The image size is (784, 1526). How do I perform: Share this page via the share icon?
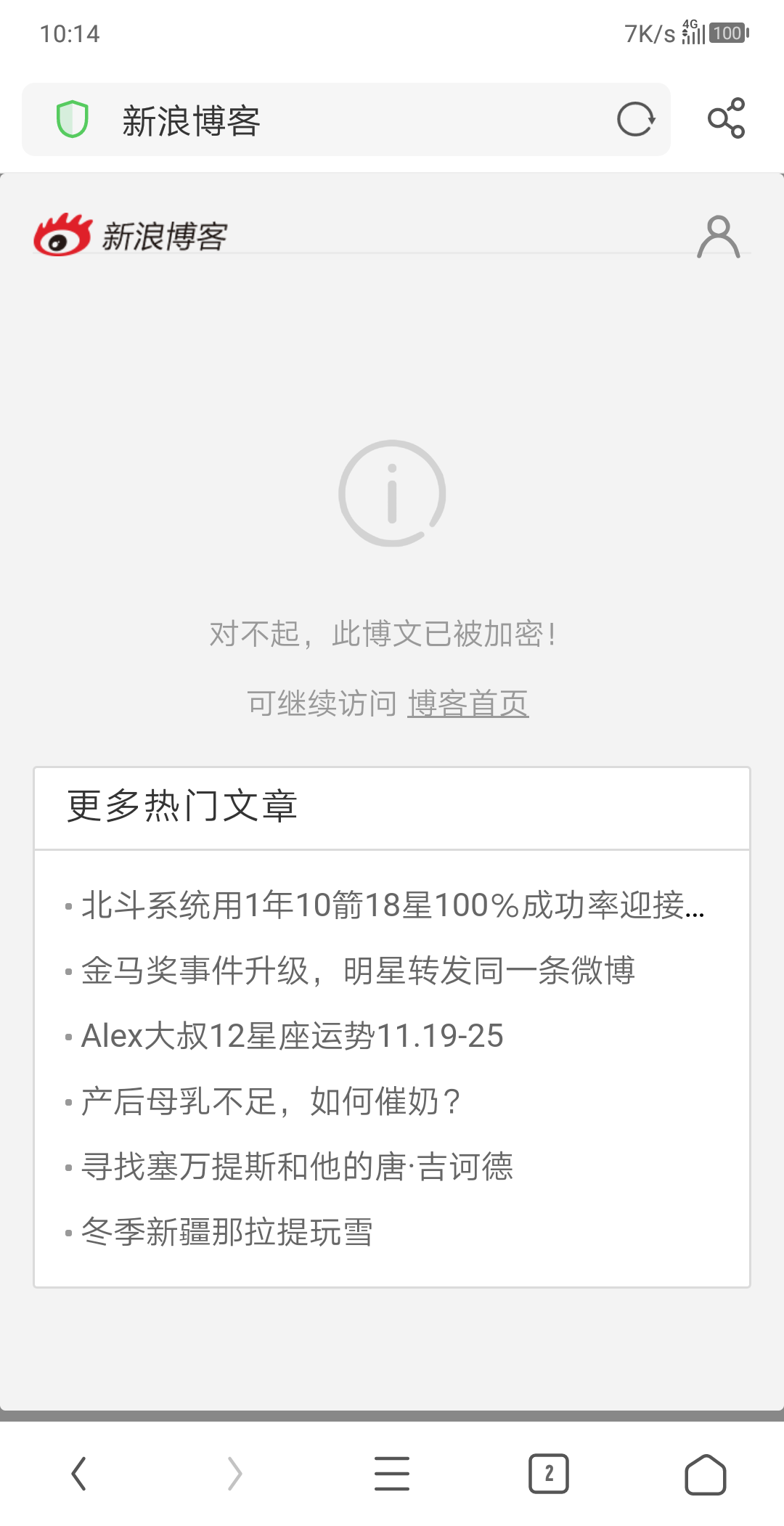click(727, 118)
